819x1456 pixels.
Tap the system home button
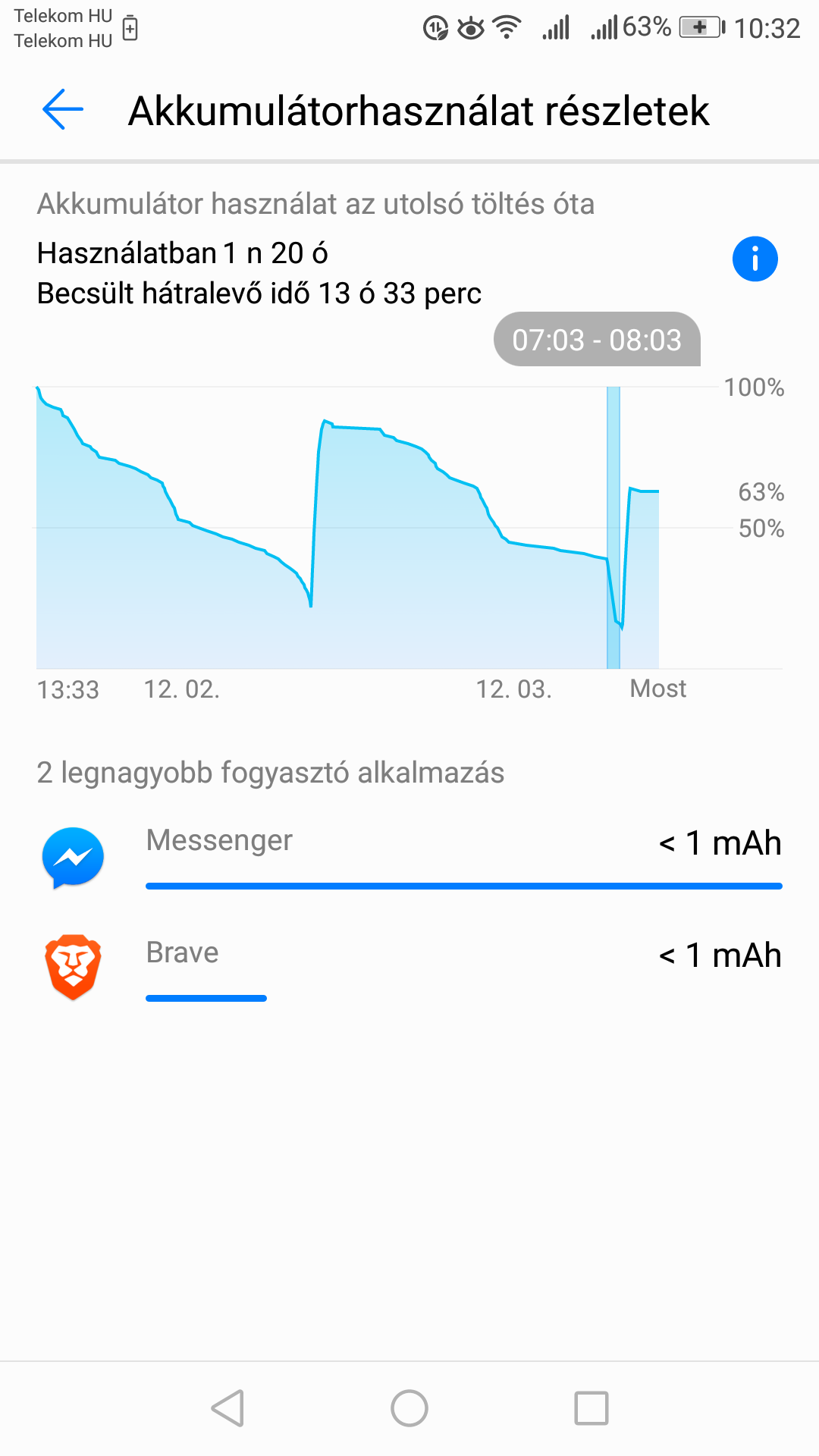(409, 1408)
